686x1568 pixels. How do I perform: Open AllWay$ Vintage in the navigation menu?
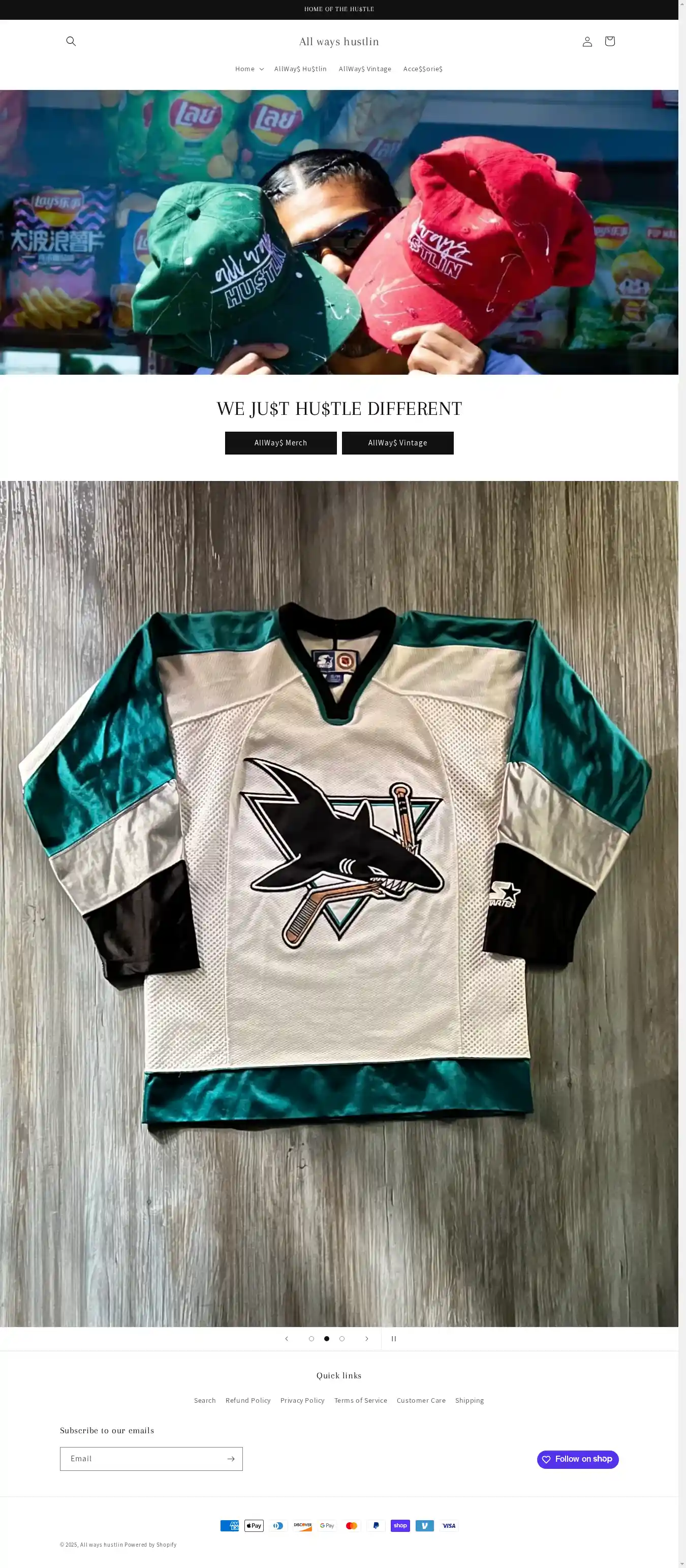pyautogui.click(x=364, y=69)
